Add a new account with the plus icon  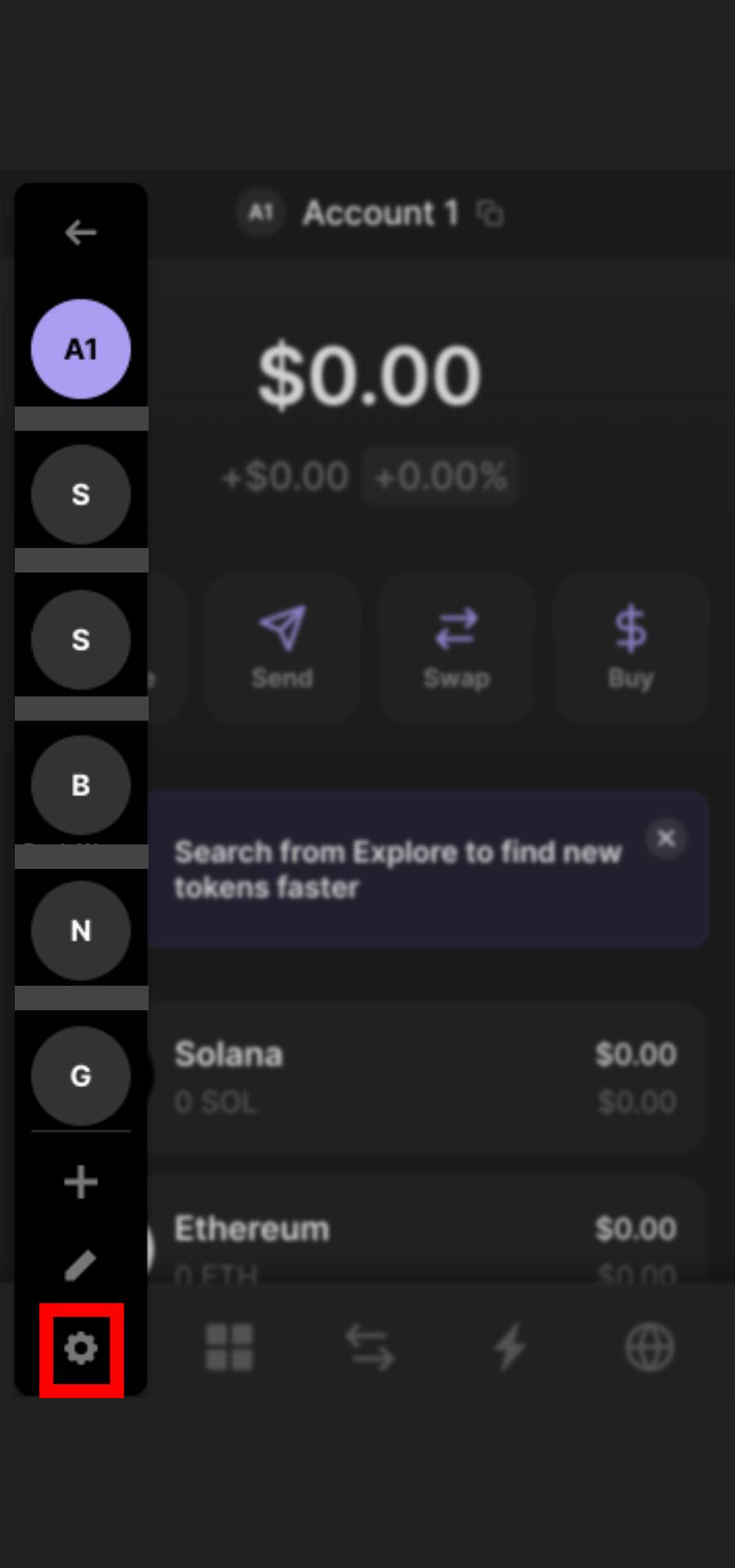click(81, 1182)
